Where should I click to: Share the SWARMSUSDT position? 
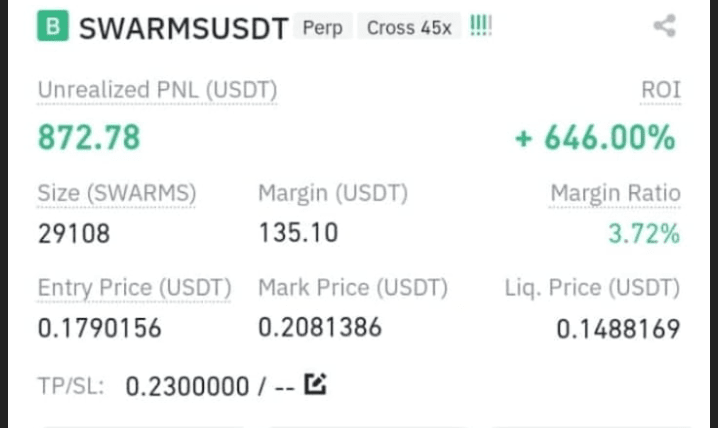pos(664,26)
